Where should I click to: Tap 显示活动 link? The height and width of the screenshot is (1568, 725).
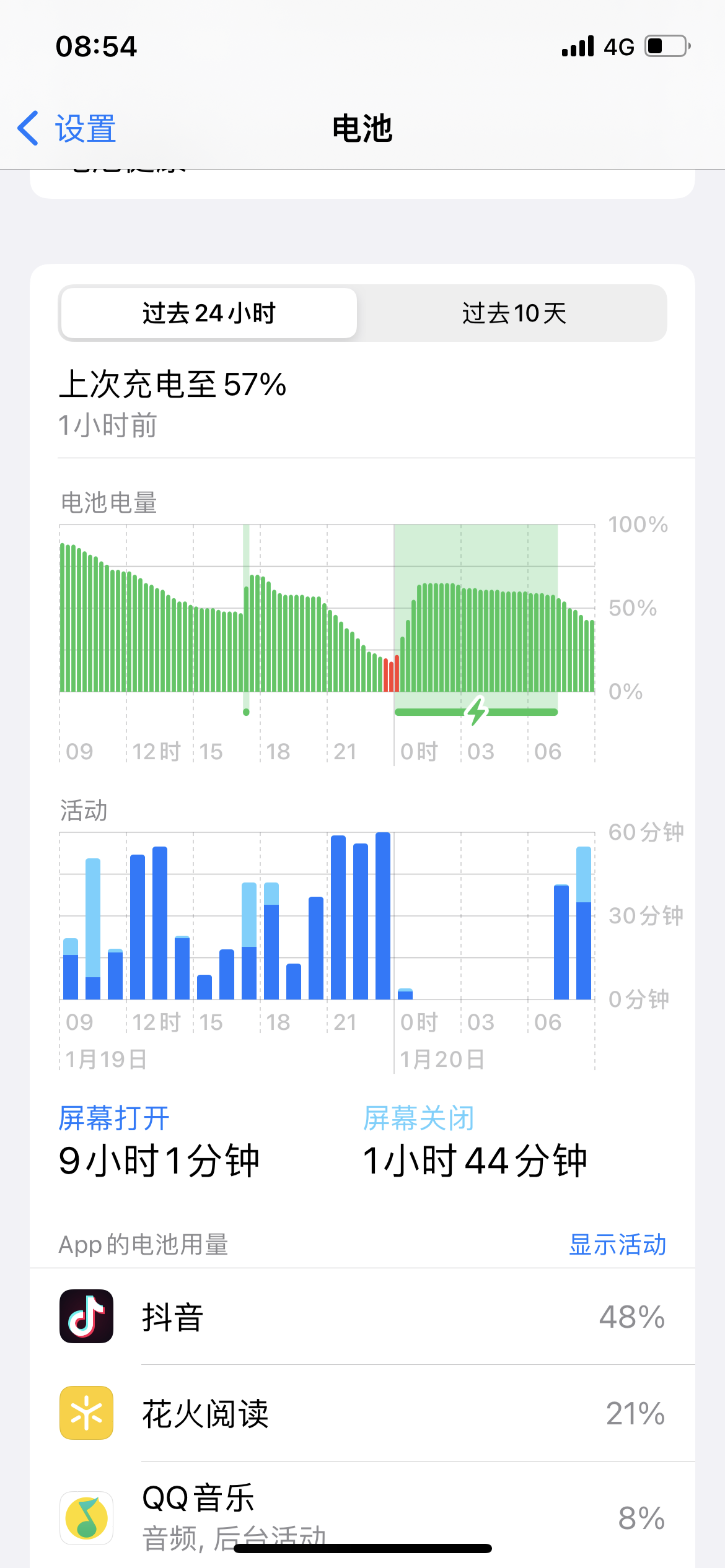(x=617, y=1244)
